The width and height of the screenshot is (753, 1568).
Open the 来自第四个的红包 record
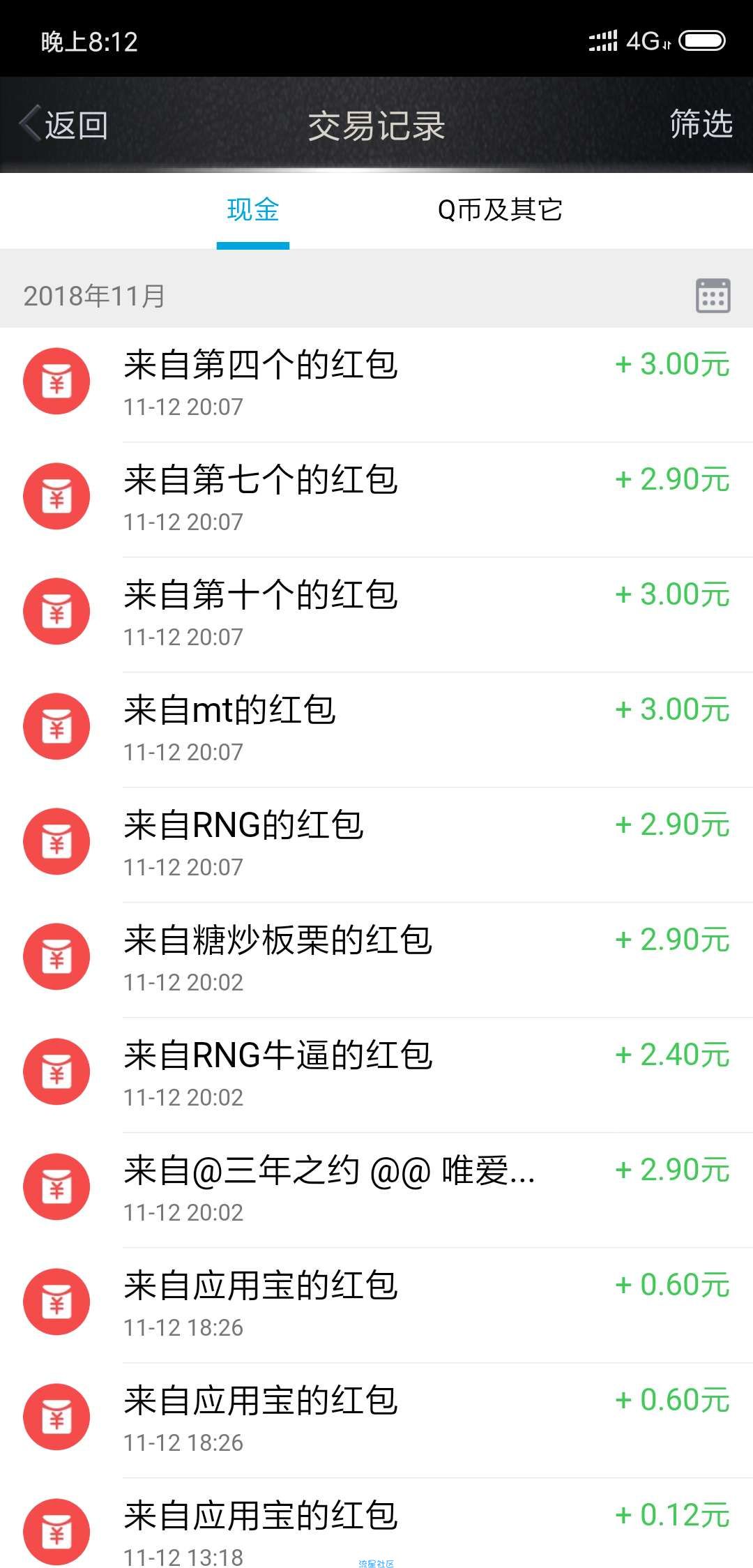376,384
